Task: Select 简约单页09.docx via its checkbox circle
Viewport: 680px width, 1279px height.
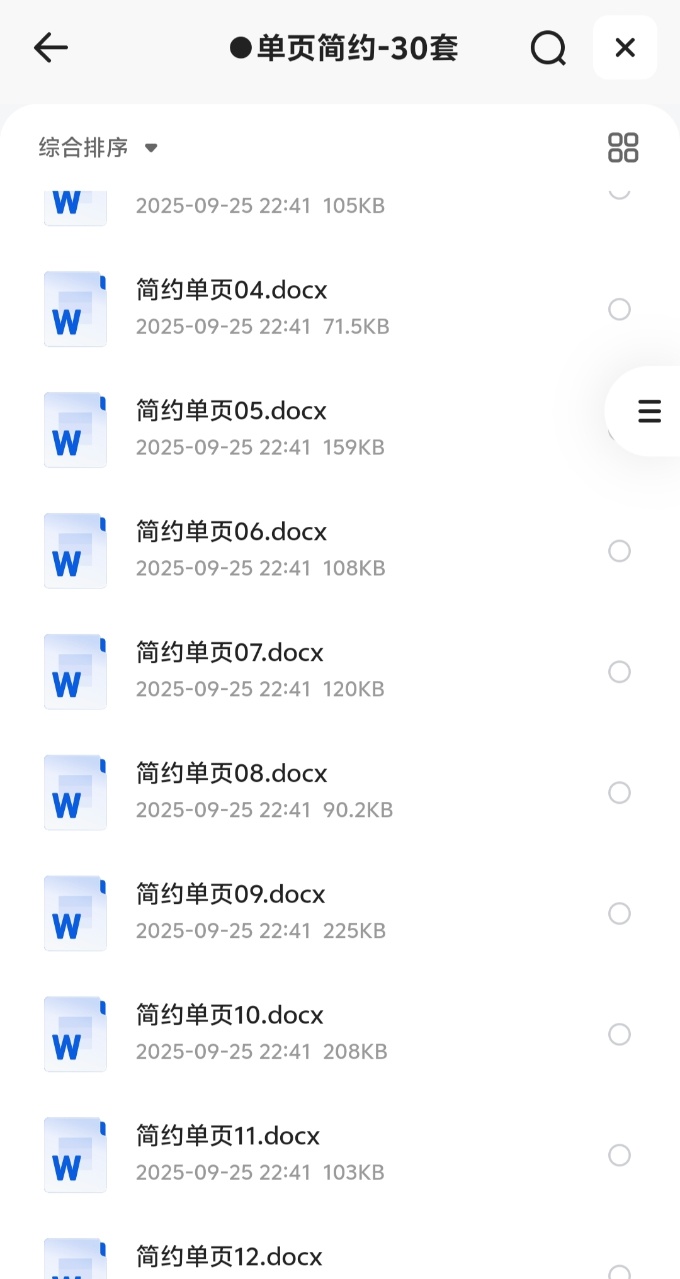Action: point(620,914)
